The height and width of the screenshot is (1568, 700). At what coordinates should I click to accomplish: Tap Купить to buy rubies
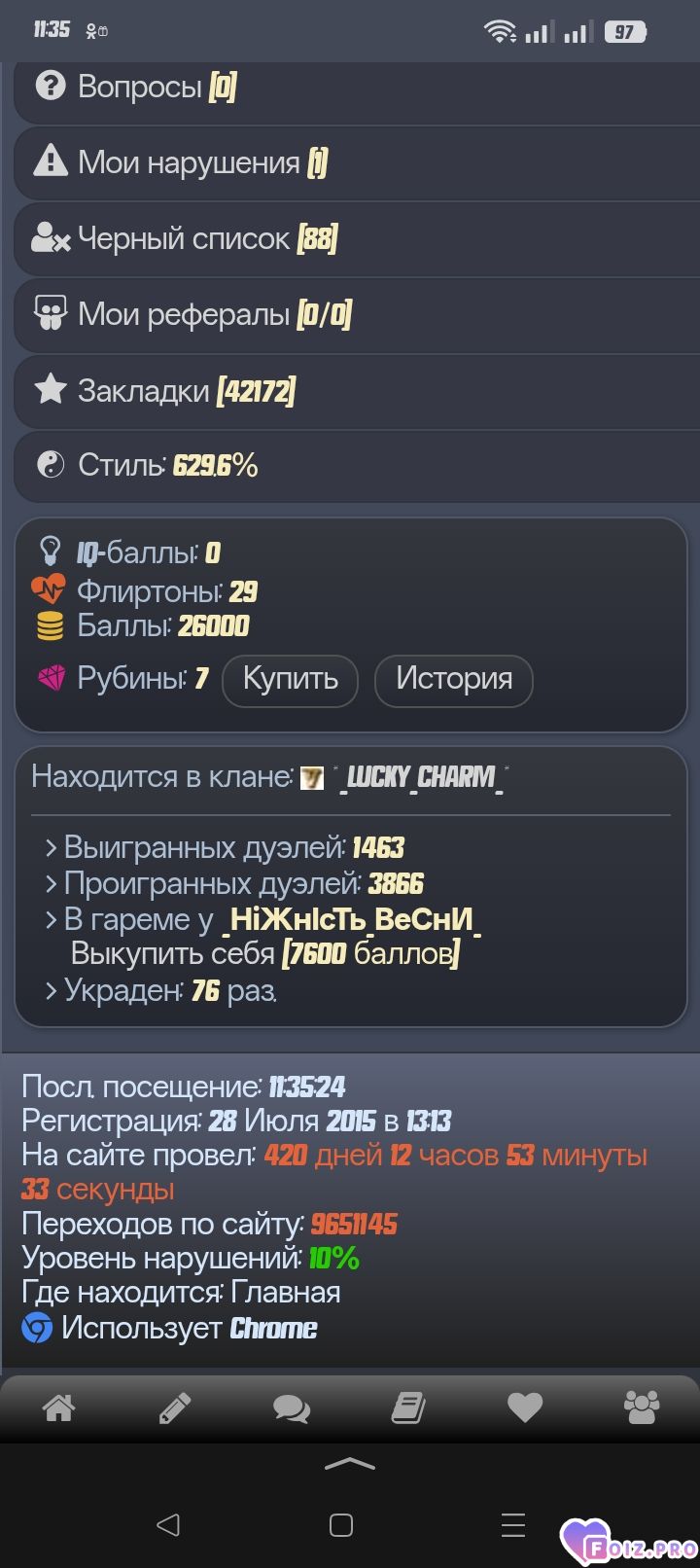coord(290,679)
